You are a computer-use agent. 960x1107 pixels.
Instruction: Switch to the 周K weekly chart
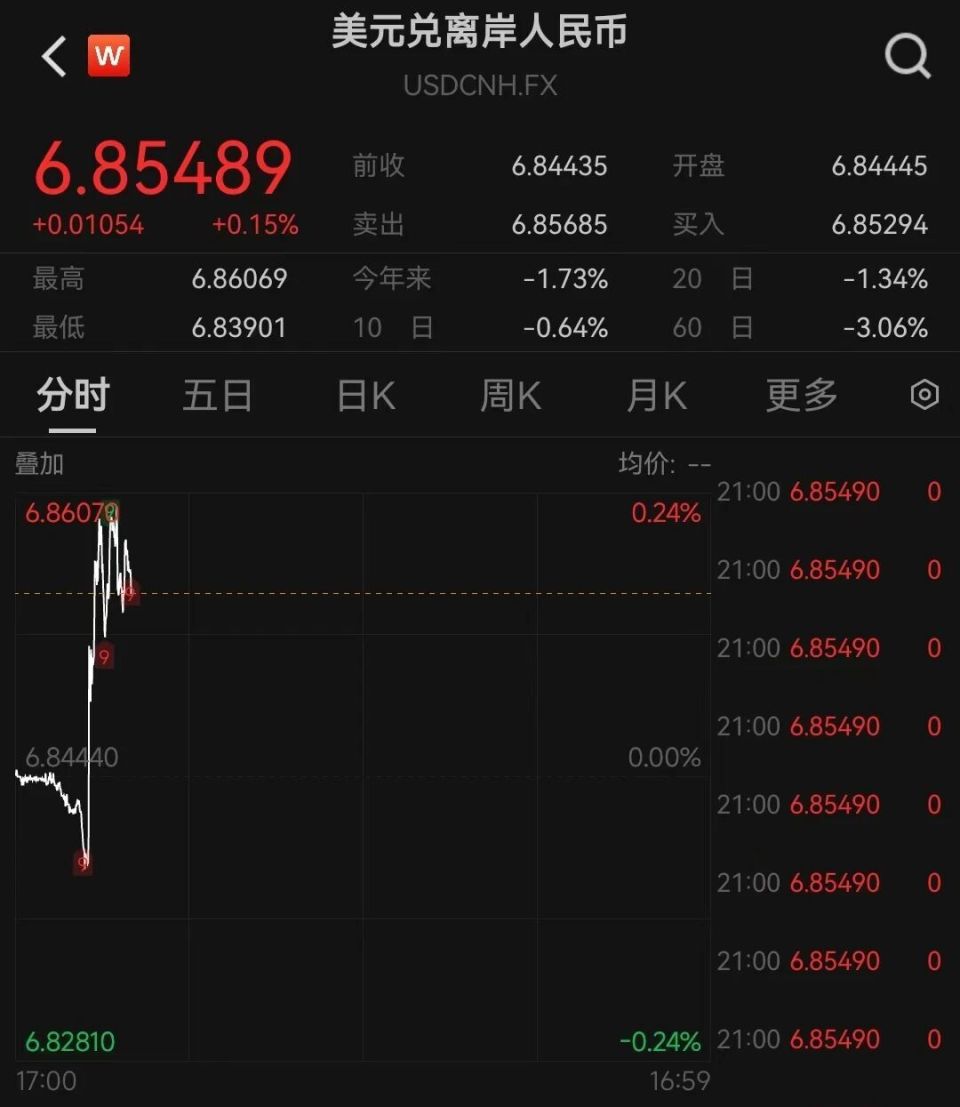click(509, 395)
